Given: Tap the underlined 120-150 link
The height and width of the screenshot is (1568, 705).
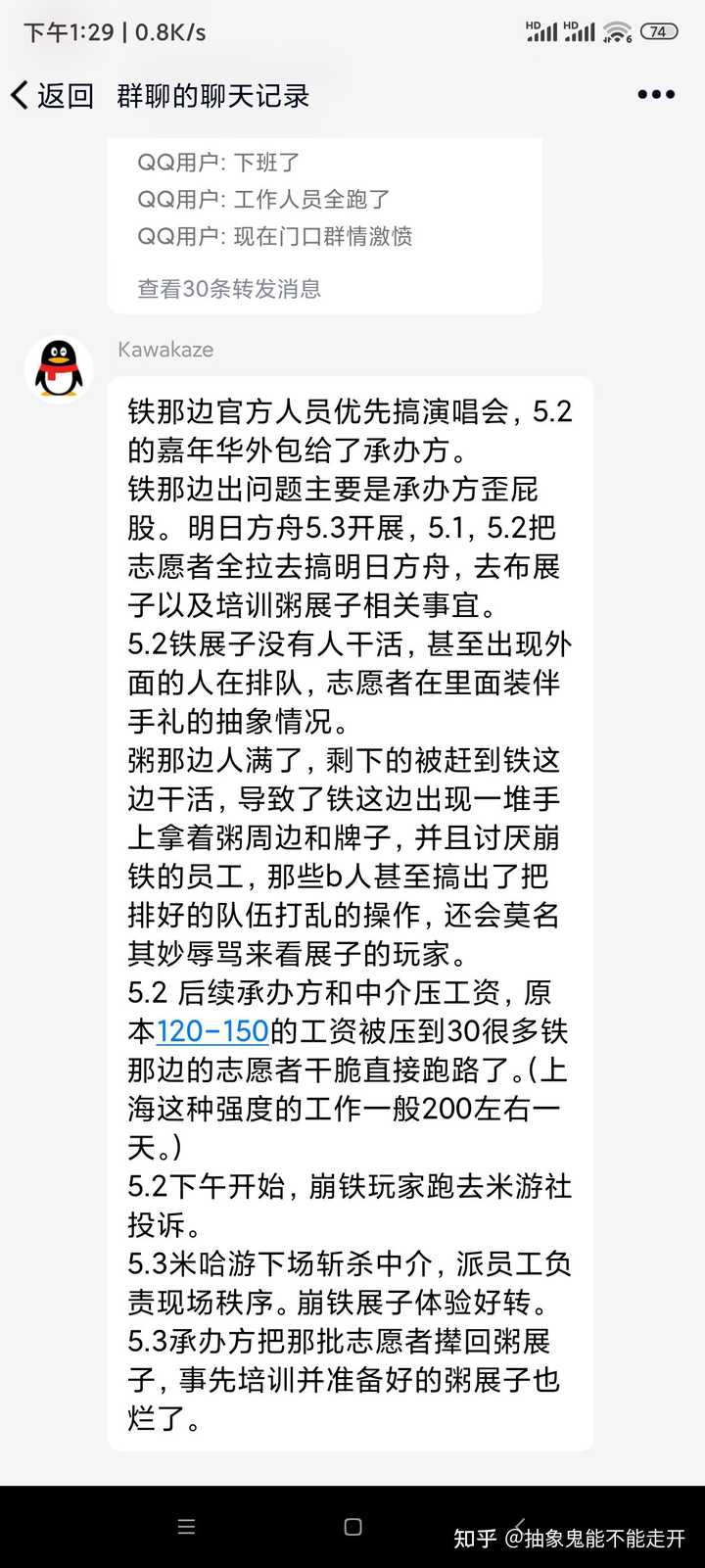Looking at the screenshot, I should [x=212, y=1031].
